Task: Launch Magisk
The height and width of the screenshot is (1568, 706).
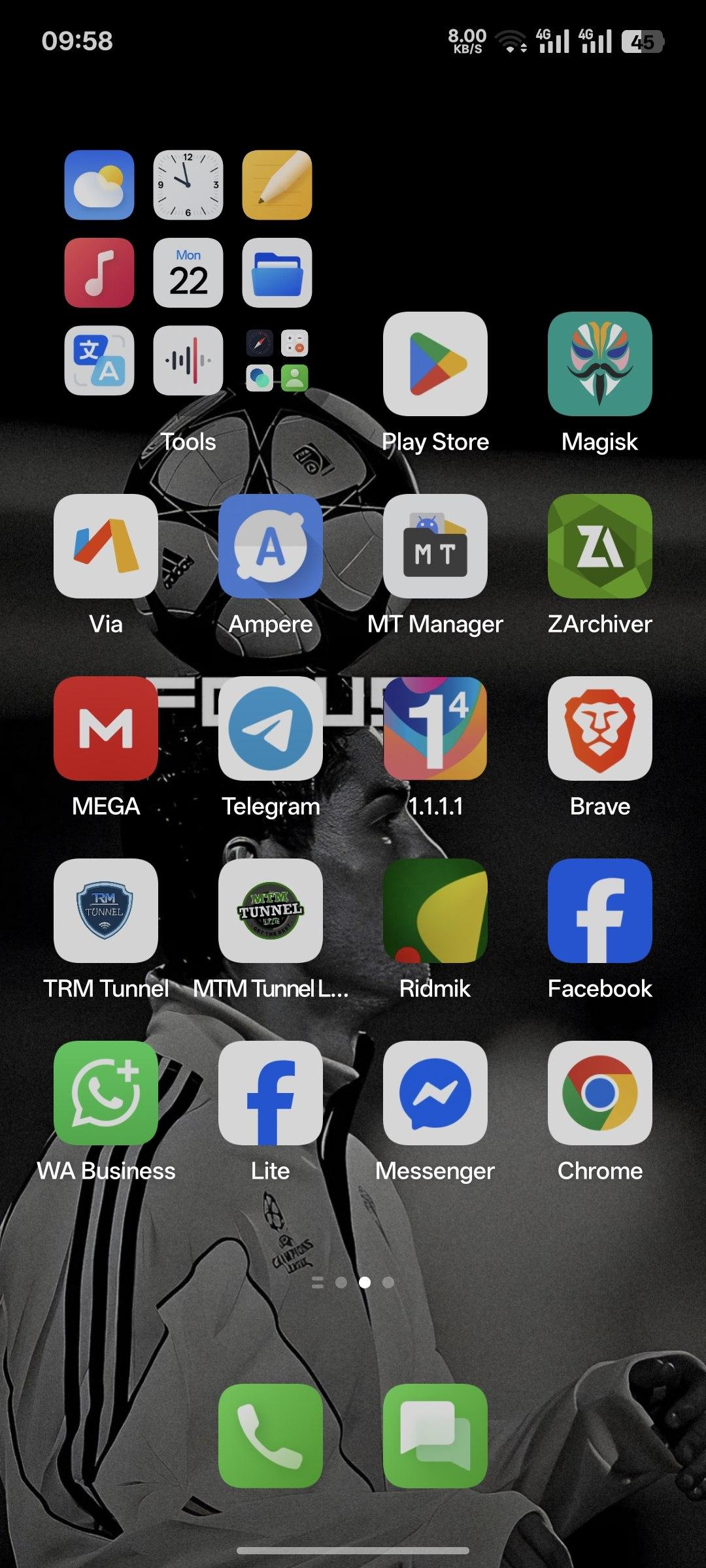Action: [x=600, y=364]
